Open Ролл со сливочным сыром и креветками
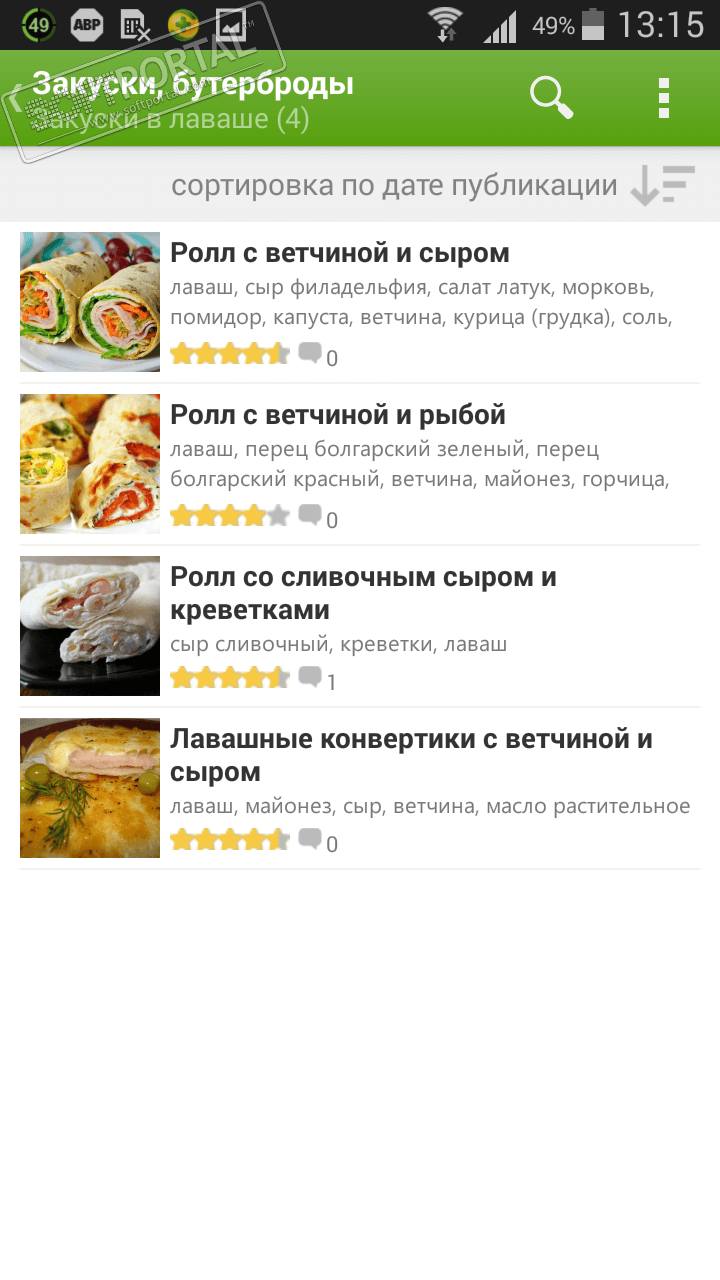Viewport: 720px width, 1280px height. (x=363, y=593)
